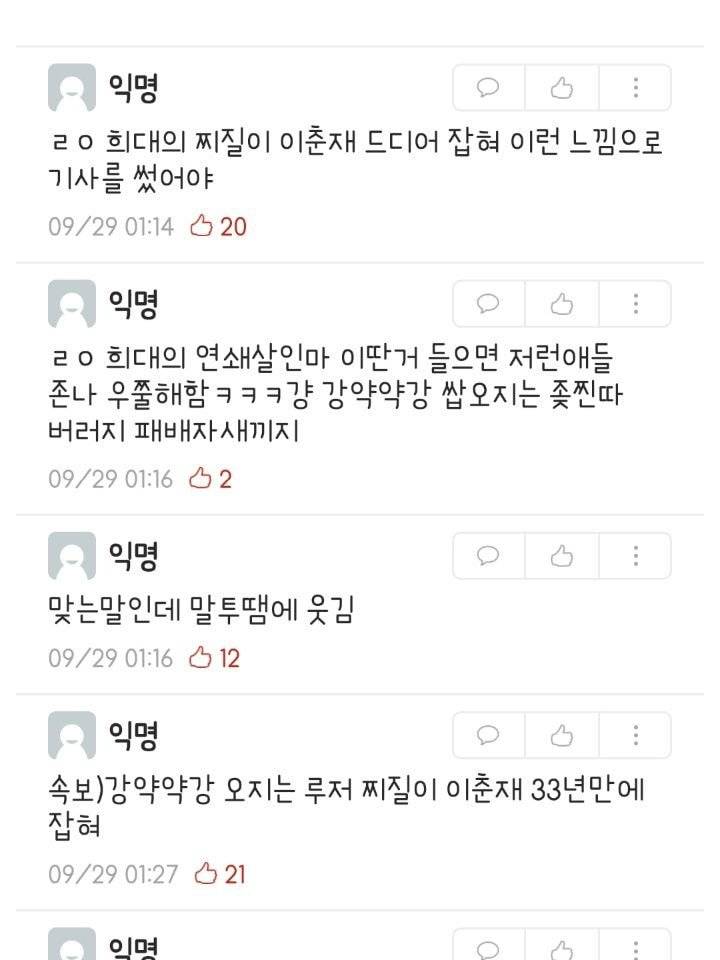Image resolution: width=720 pixels, height=960 pixels.
Task: Click reply bubble on the 속보 comment
Action: point(487,735)
